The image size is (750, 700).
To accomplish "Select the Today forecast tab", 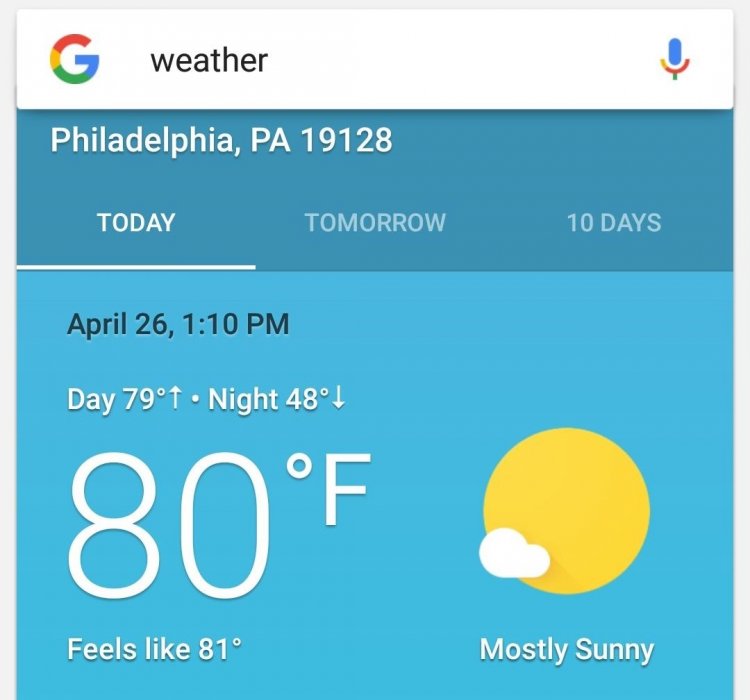I will point(136,223).
